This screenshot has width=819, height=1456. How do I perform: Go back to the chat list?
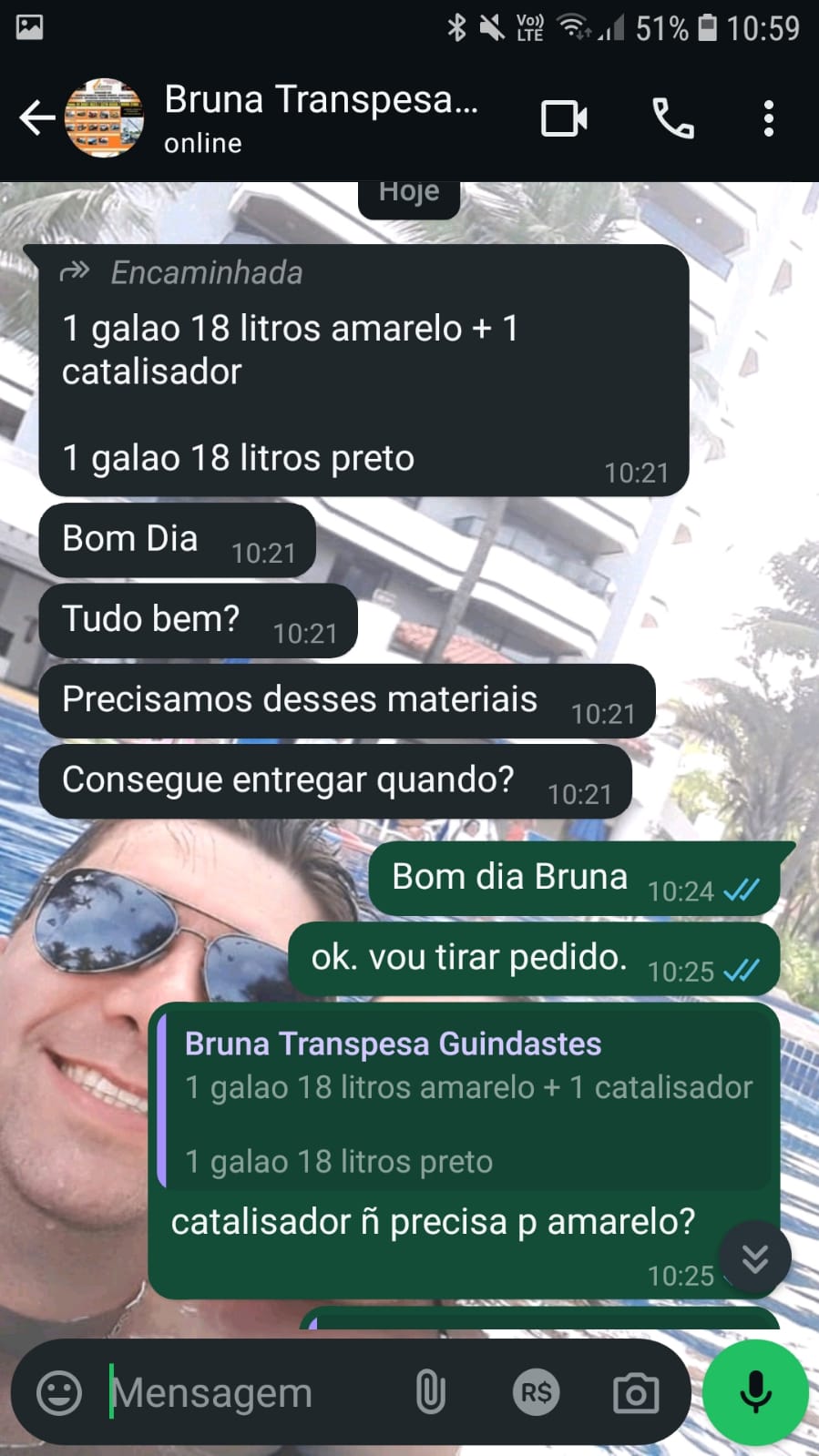click(x=36, y=118)
